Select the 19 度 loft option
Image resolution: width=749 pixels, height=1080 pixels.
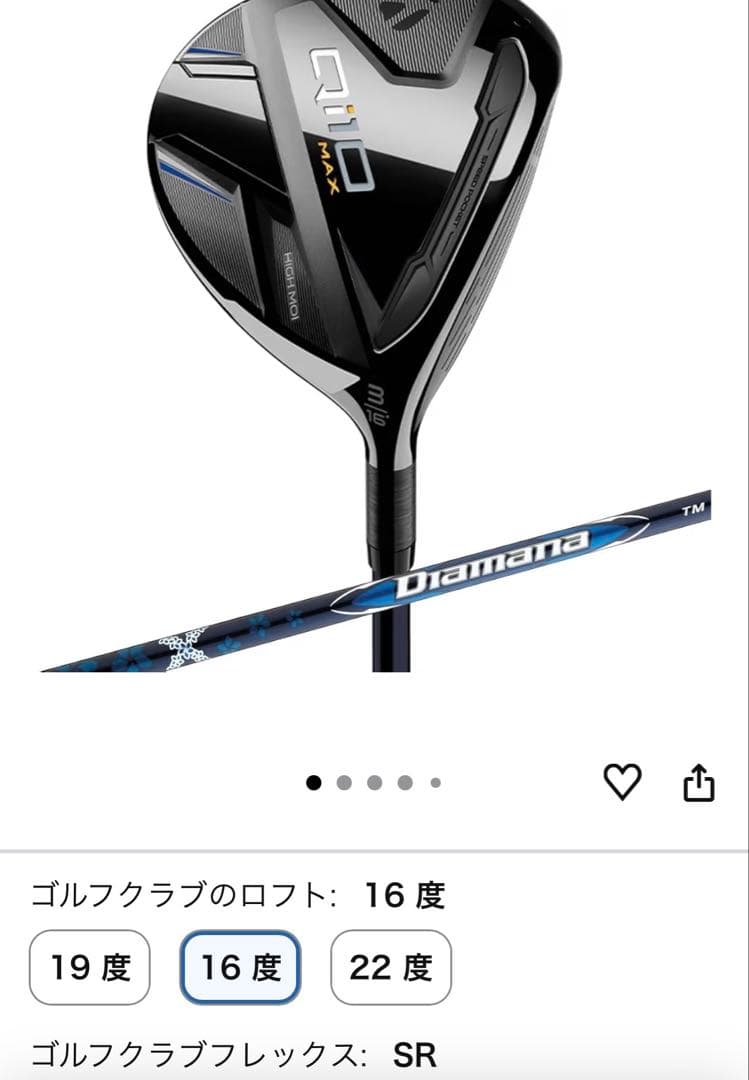90,967
